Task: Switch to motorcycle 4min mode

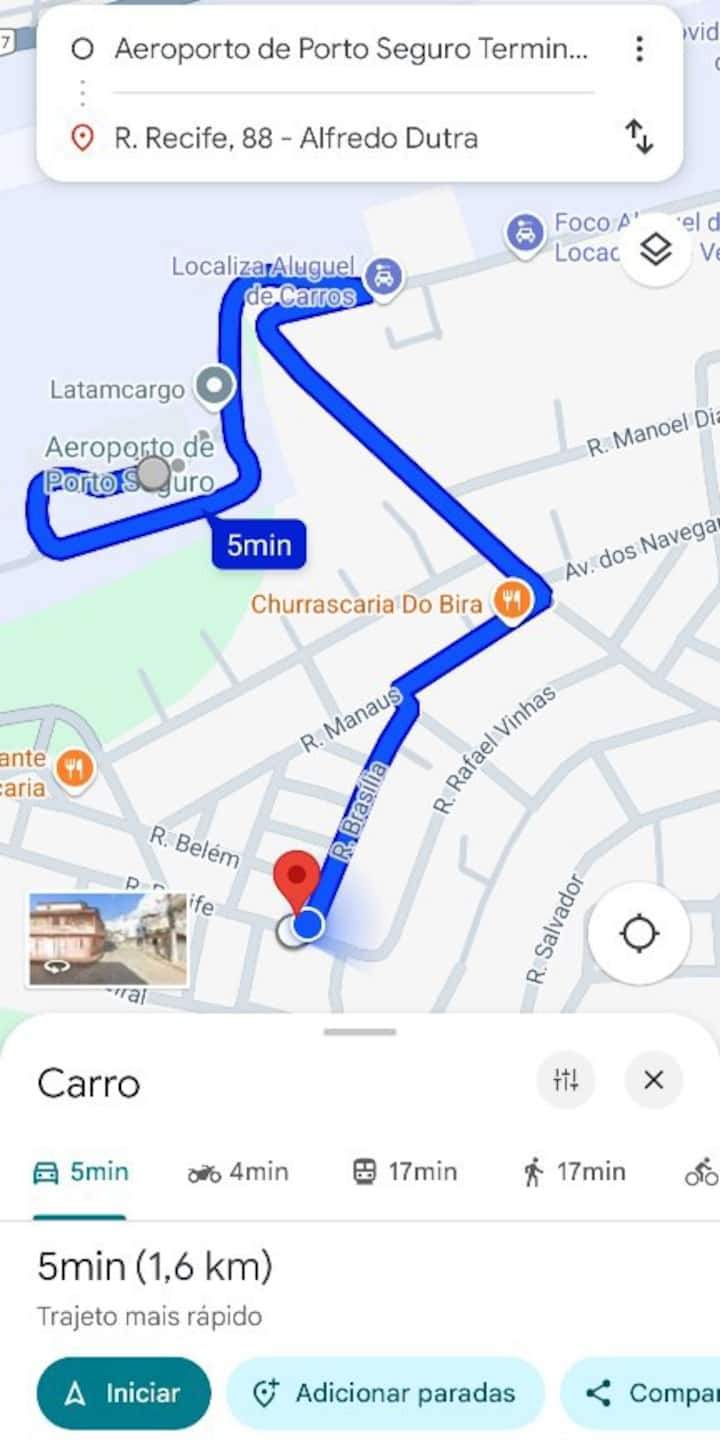Action: click(238, 1172)
